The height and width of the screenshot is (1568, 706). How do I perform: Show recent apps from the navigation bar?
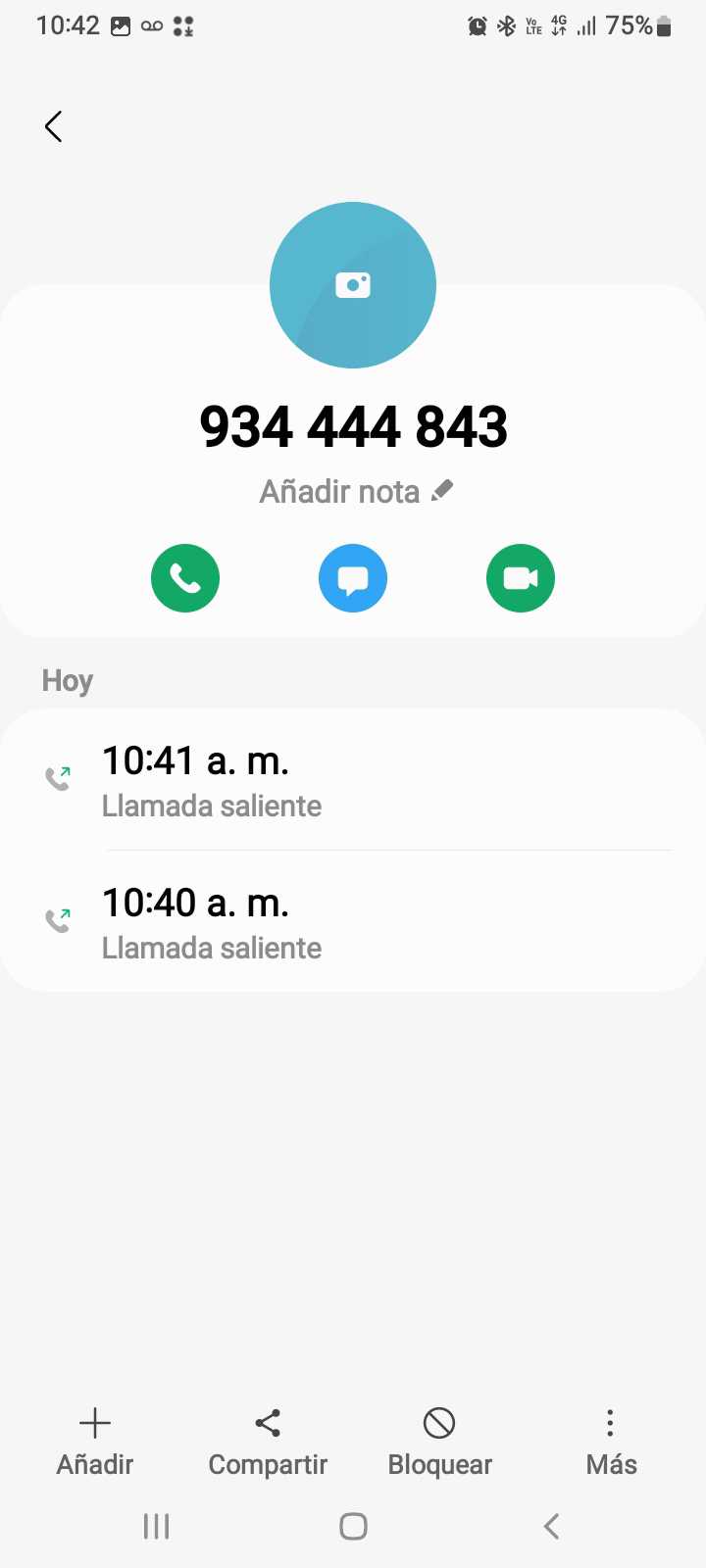coord(157,1526)
